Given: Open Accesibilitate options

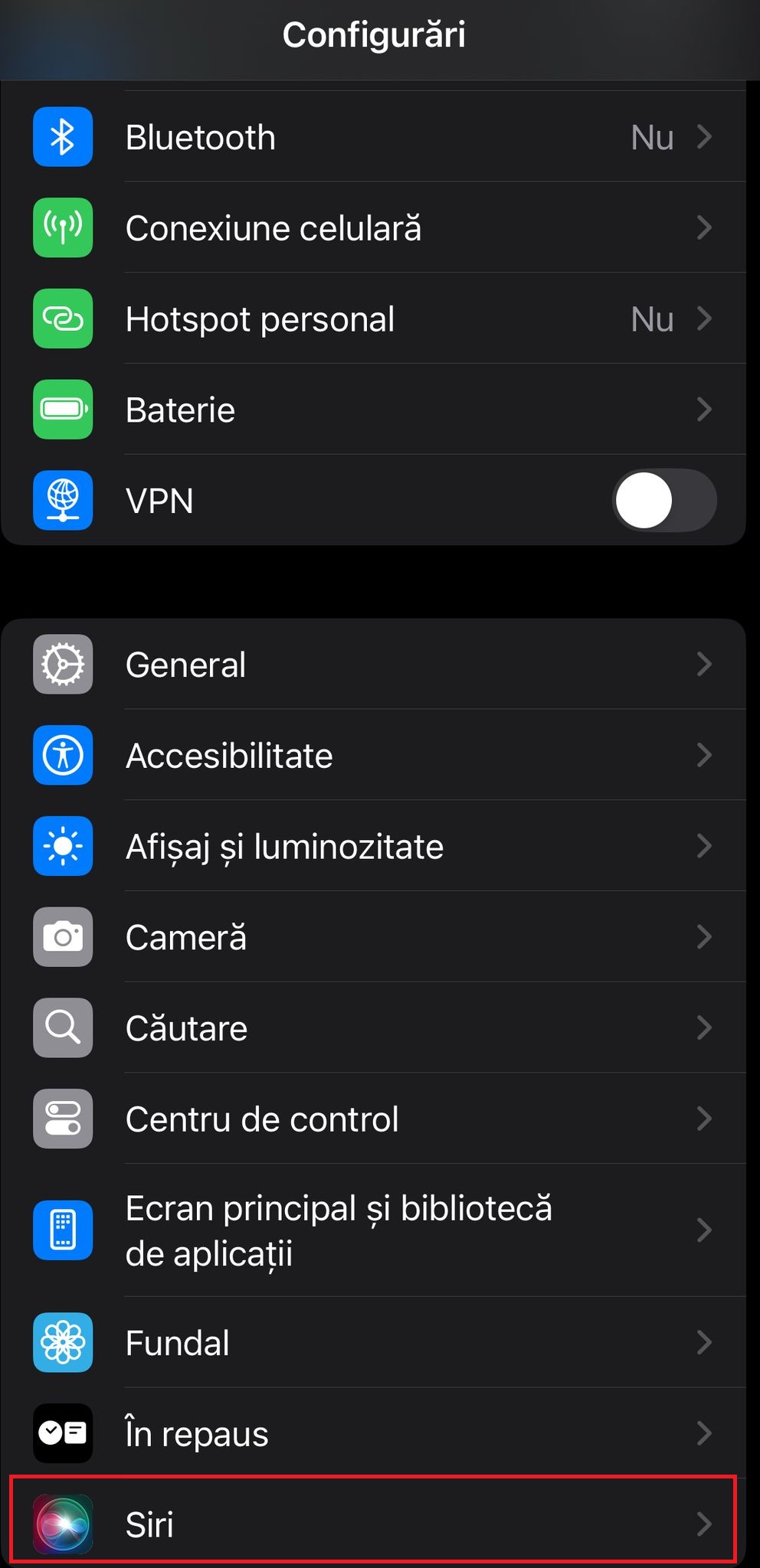Looking at the screenshot, I should [374, 756].
